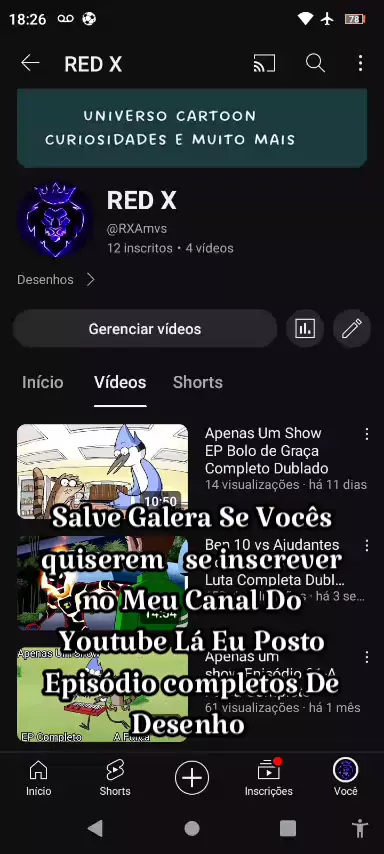384x854 pixels.
Task: Open the top-right overflow menu
Action: [x=360, y=64]
